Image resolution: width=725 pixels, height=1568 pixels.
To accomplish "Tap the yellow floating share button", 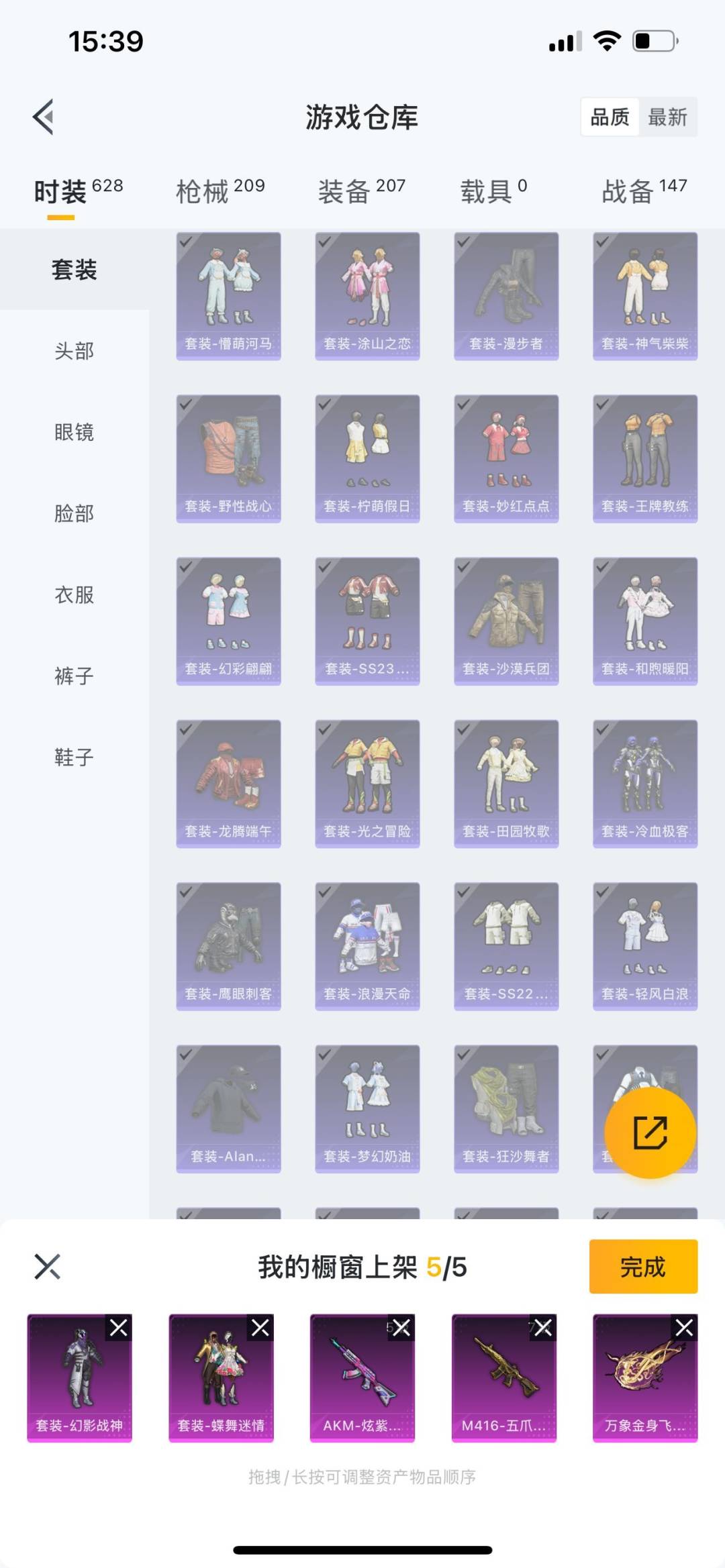I will pos(649,1133).
